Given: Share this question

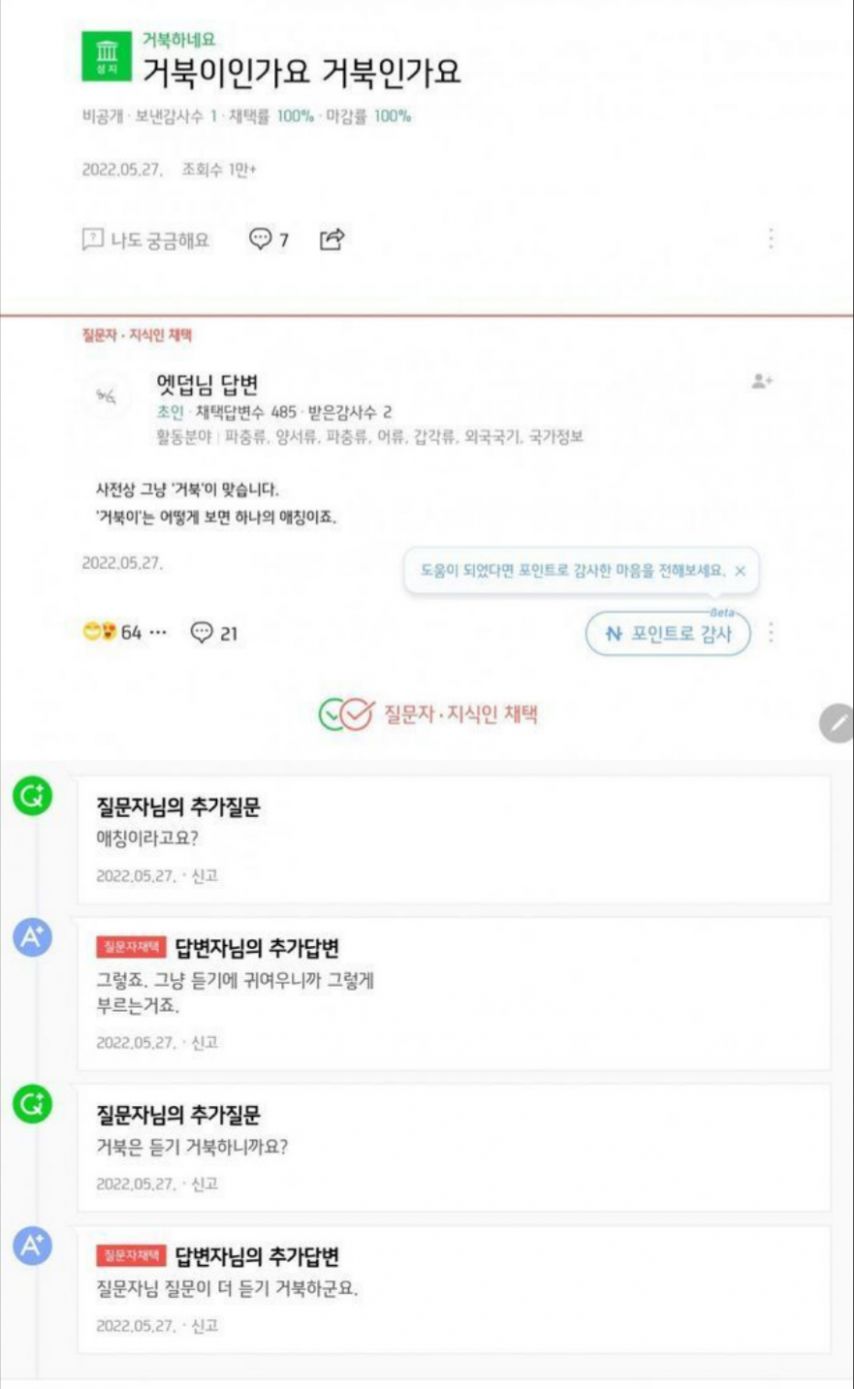Looking at the screenshot, I should point(331,239).
